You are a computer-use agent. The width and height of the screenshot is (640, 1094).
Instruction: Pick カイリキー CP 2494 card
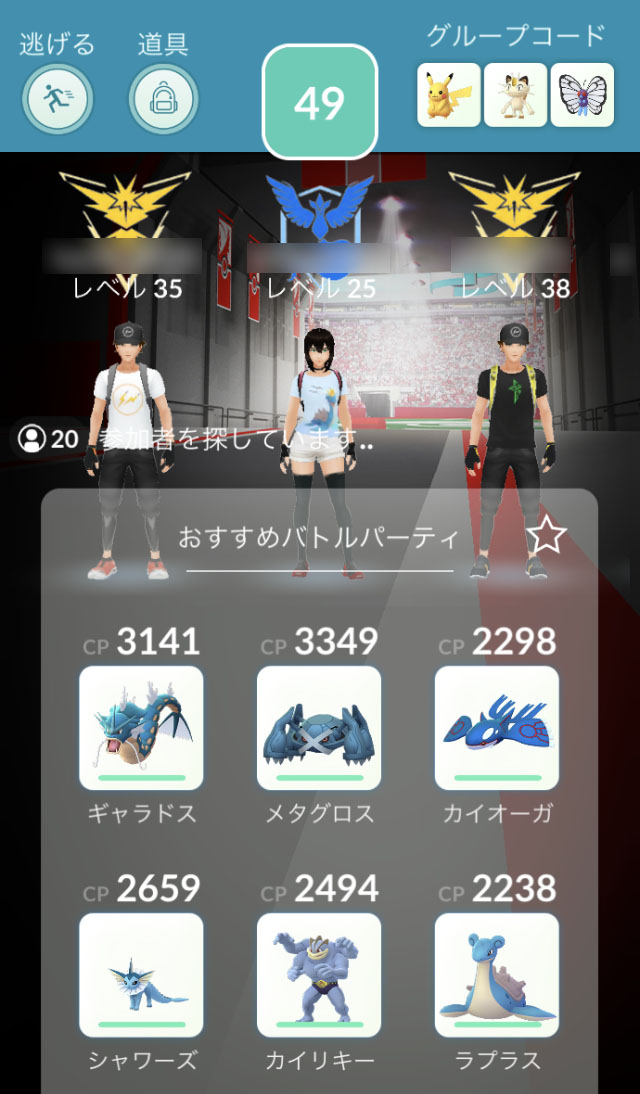319,975
